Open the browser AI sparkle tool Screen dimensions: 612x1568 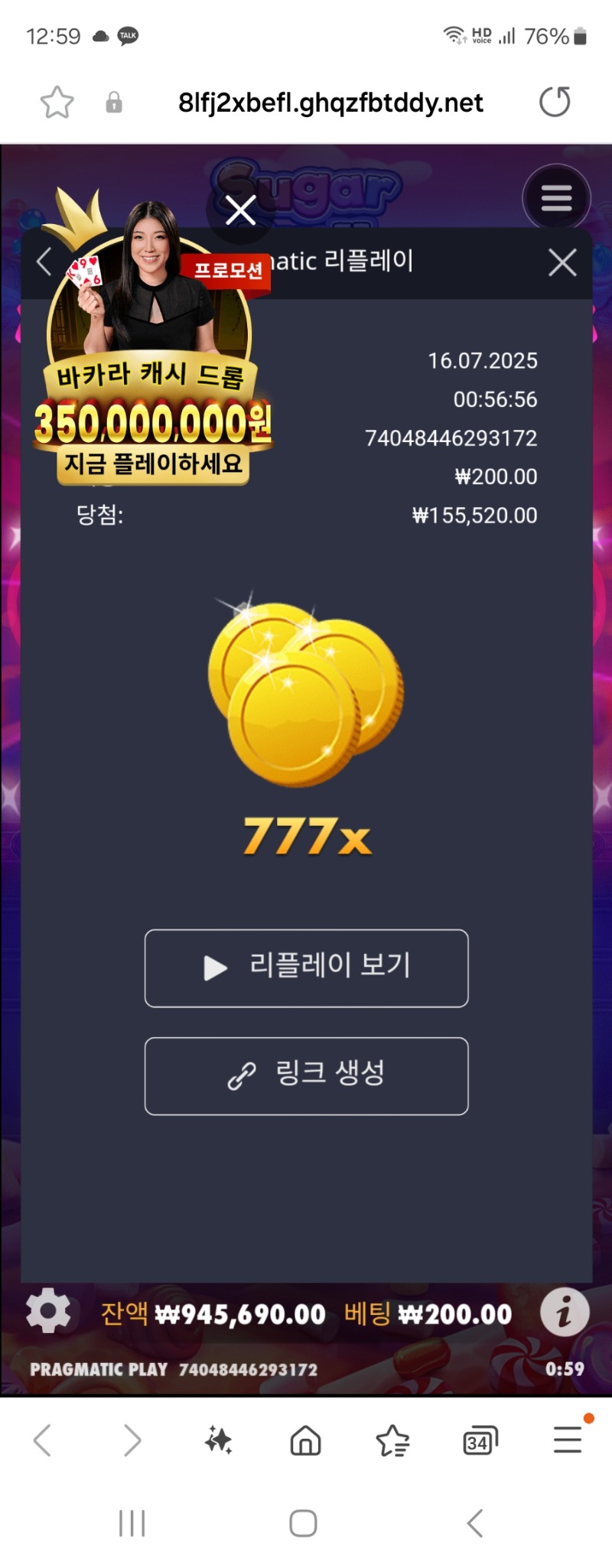(x=219, y=1441)
